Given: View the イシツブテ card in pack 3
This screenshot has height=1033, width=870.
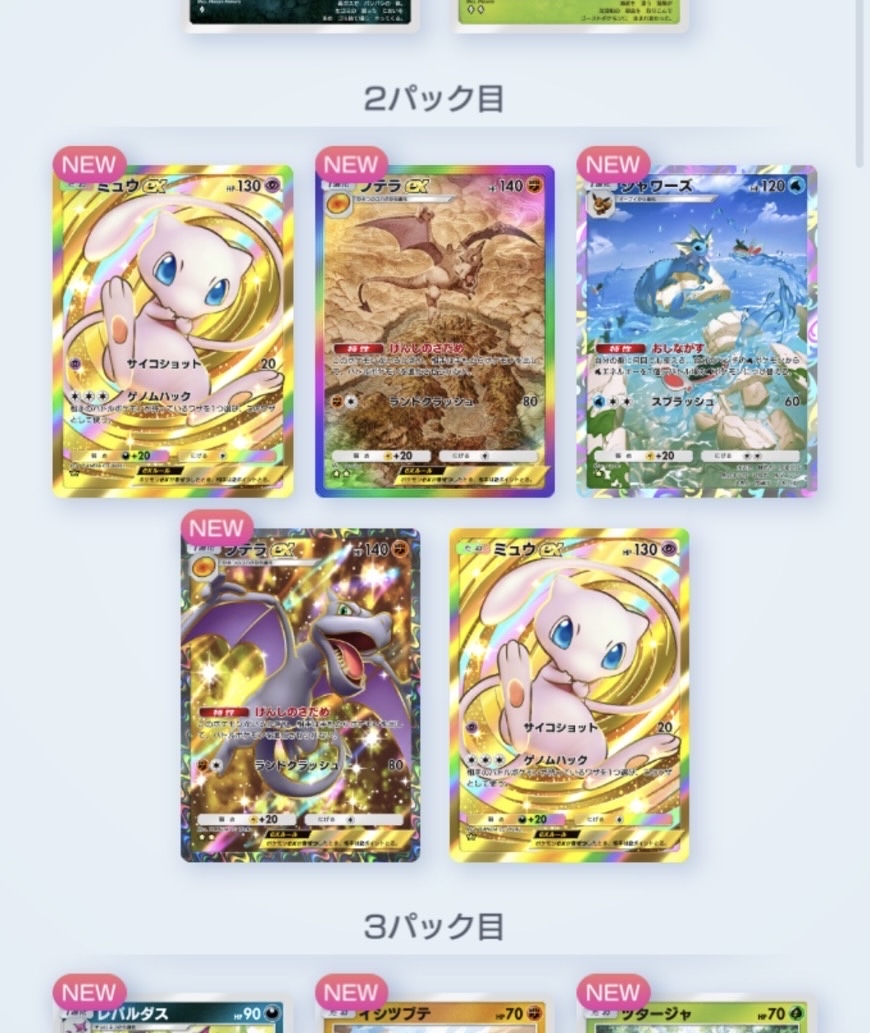Looking at the screenshot, I should [x=435, y=1015].
